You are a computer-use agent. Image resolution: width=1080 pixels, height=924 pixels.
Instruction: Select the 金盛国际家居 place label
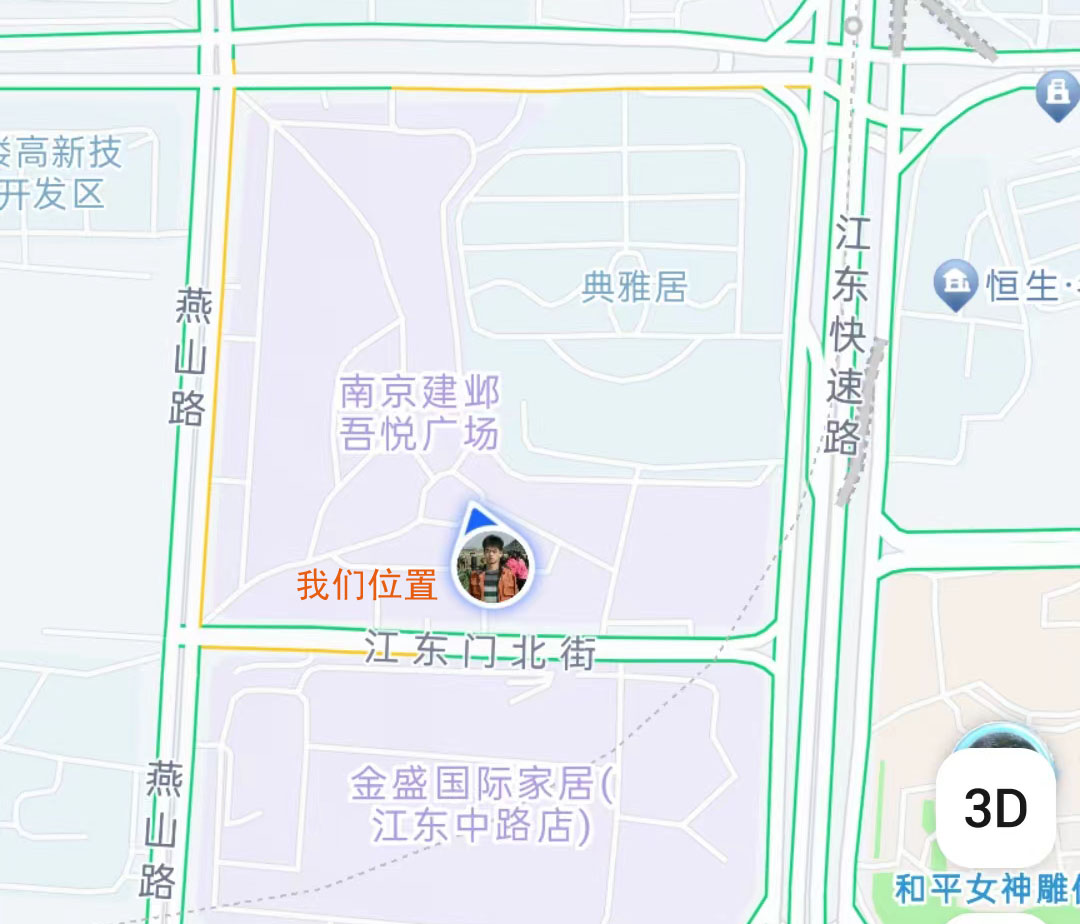pyautogui.click(x=481, y=804)
